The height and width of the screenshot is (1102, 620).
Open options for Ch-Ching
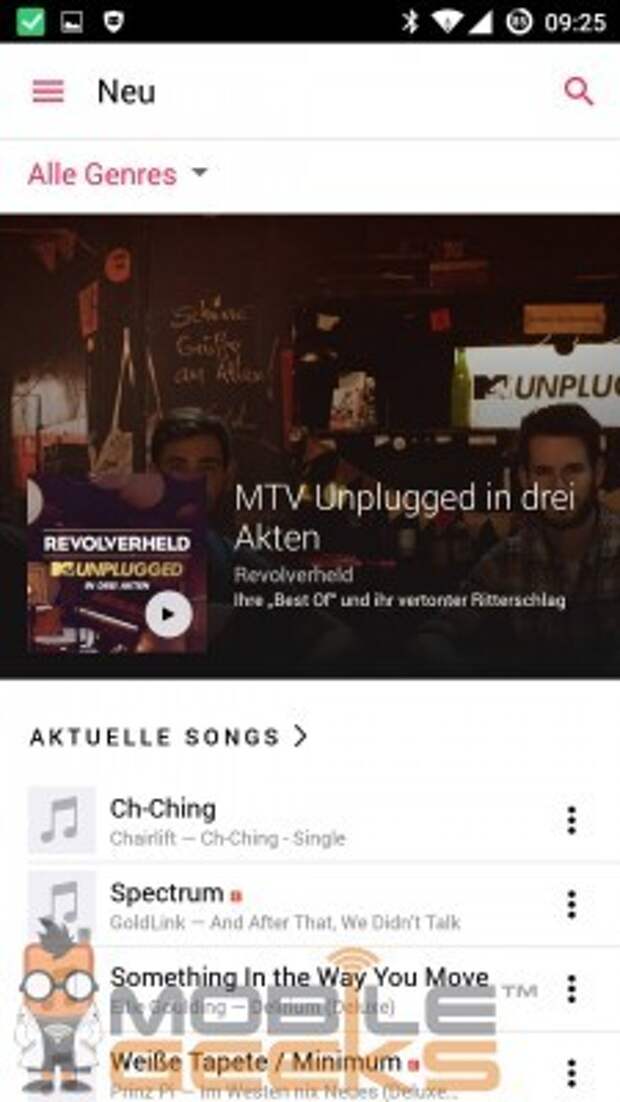(571, 820)
